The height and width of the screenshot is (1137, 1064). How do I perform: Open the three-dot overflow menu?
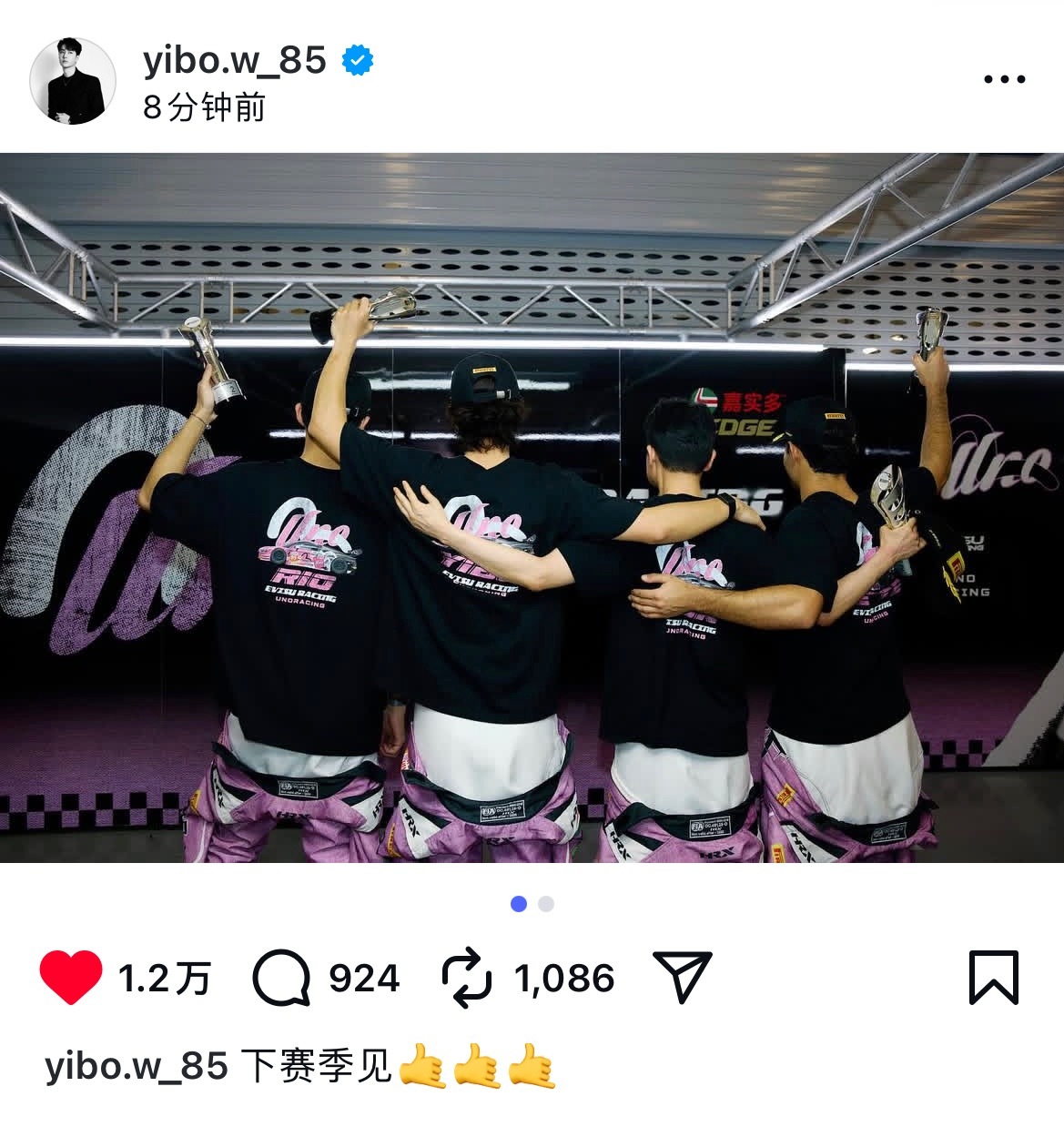[x=1005, y=79]
